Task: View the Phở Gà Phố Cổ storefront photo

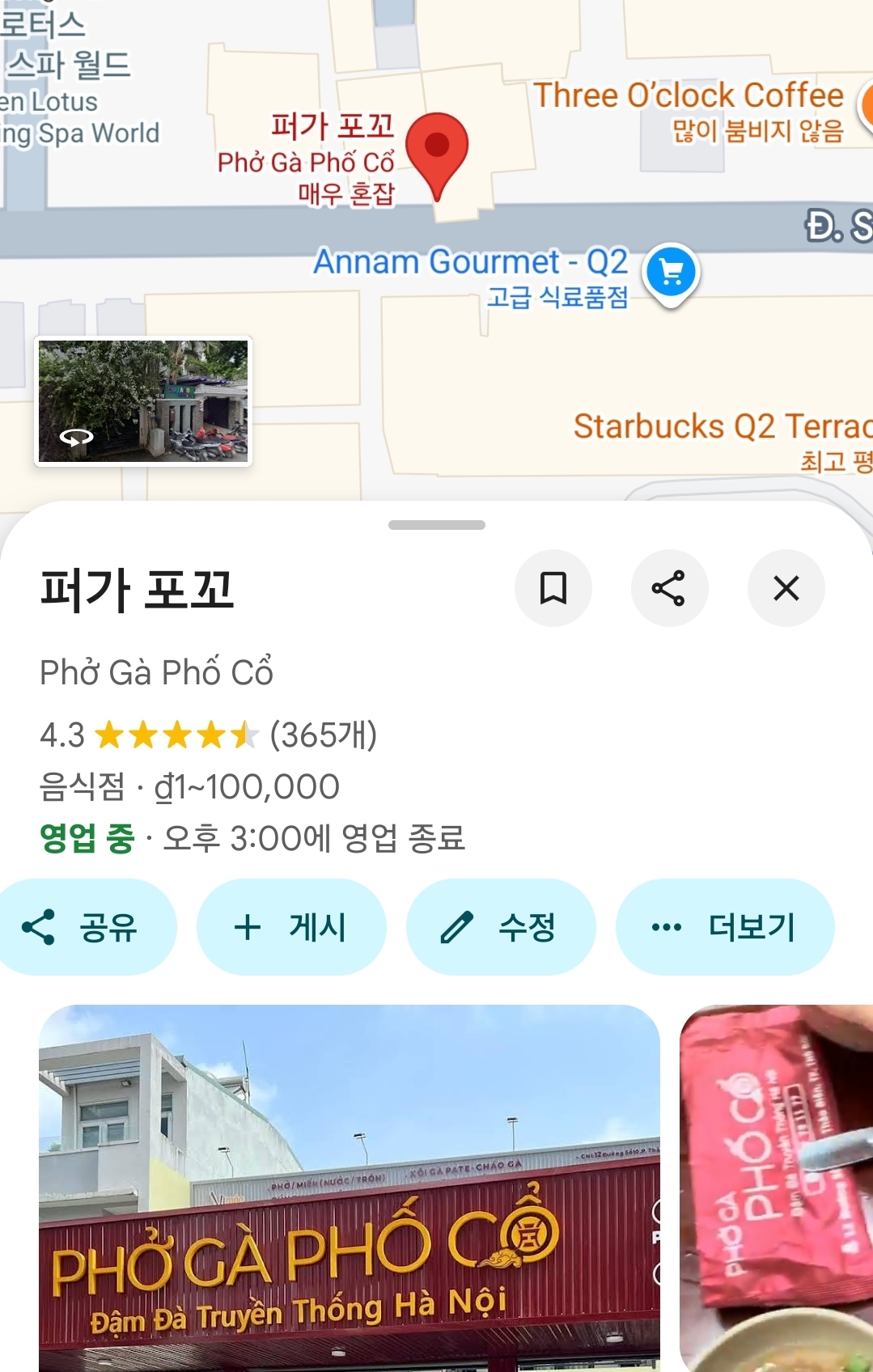Action: (350, 1188)
